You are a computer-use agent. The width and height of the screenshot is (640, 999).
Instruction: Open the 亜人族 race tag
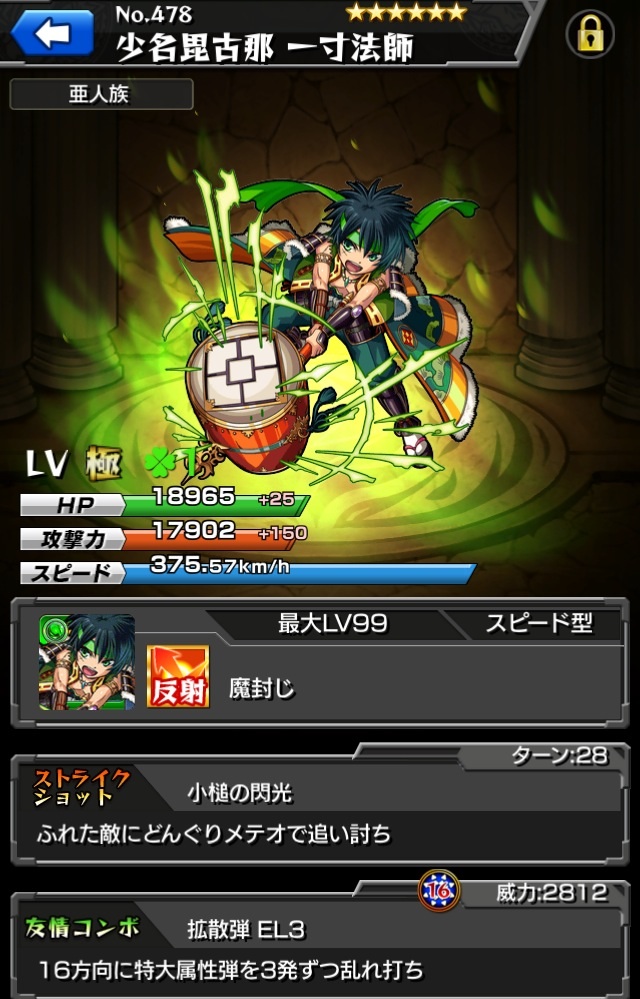[101, 95]
